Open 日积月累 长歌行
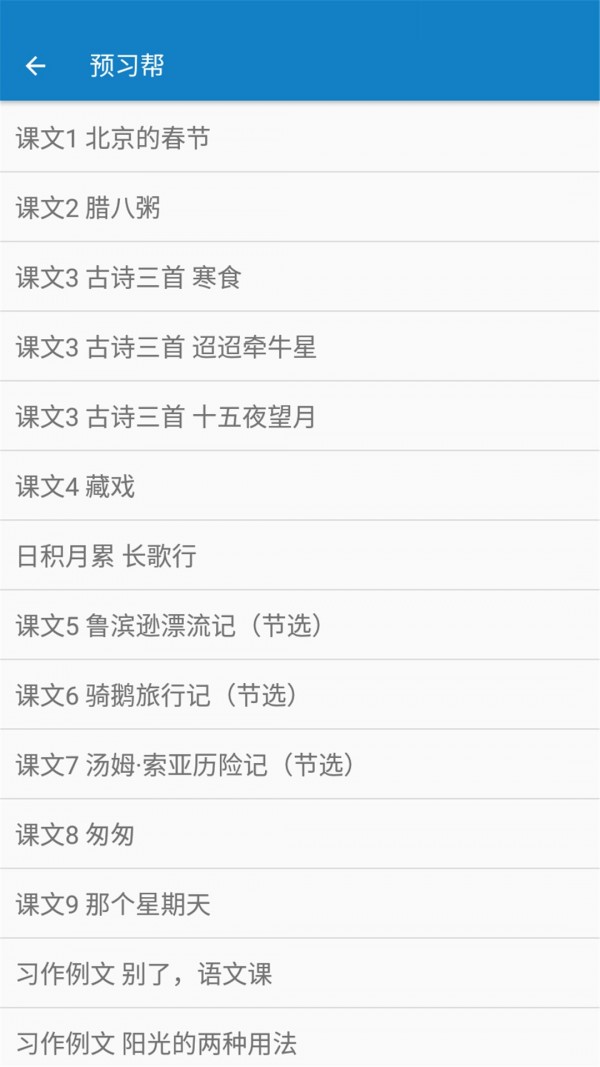 tap(106, 556)
